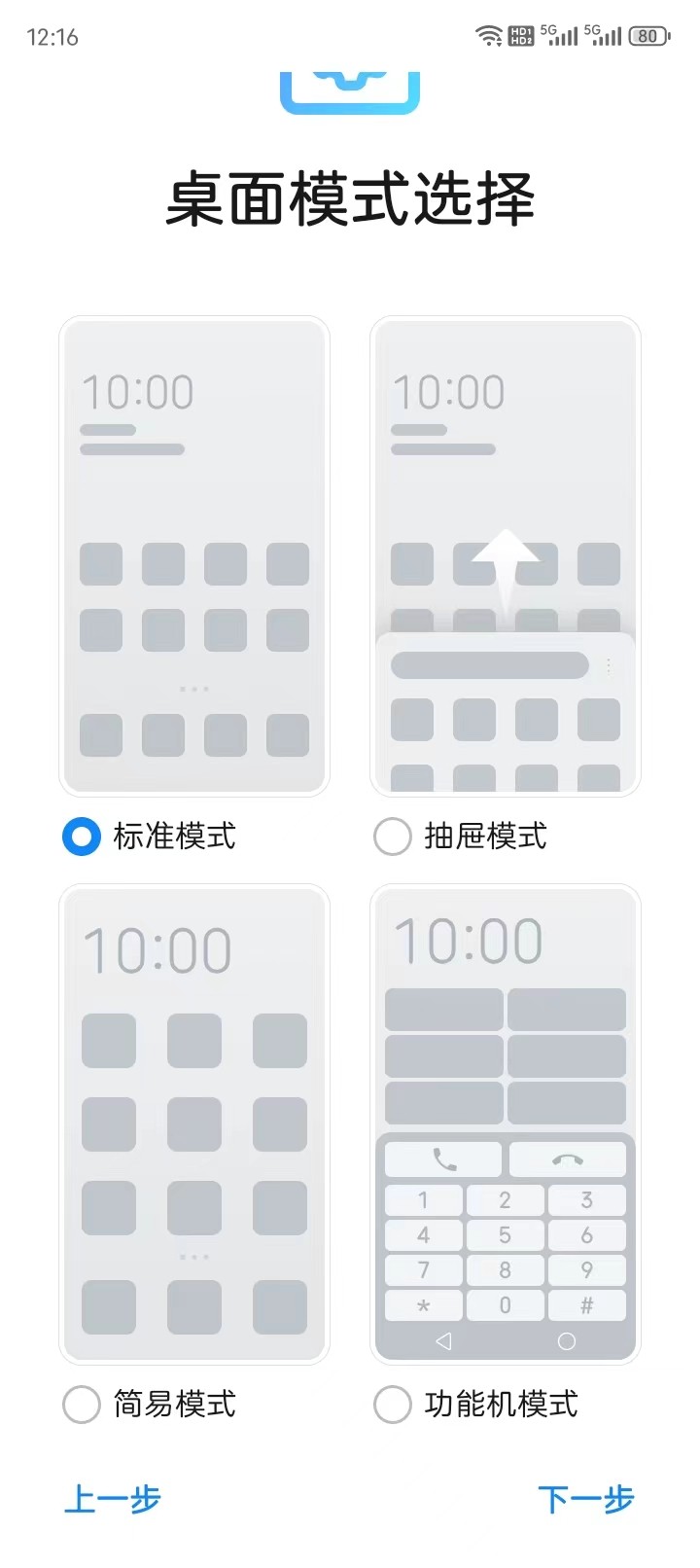The image size is (700, 1568).
Task: Choose the 抽屉模式 radio option
Action: [393, 837]
